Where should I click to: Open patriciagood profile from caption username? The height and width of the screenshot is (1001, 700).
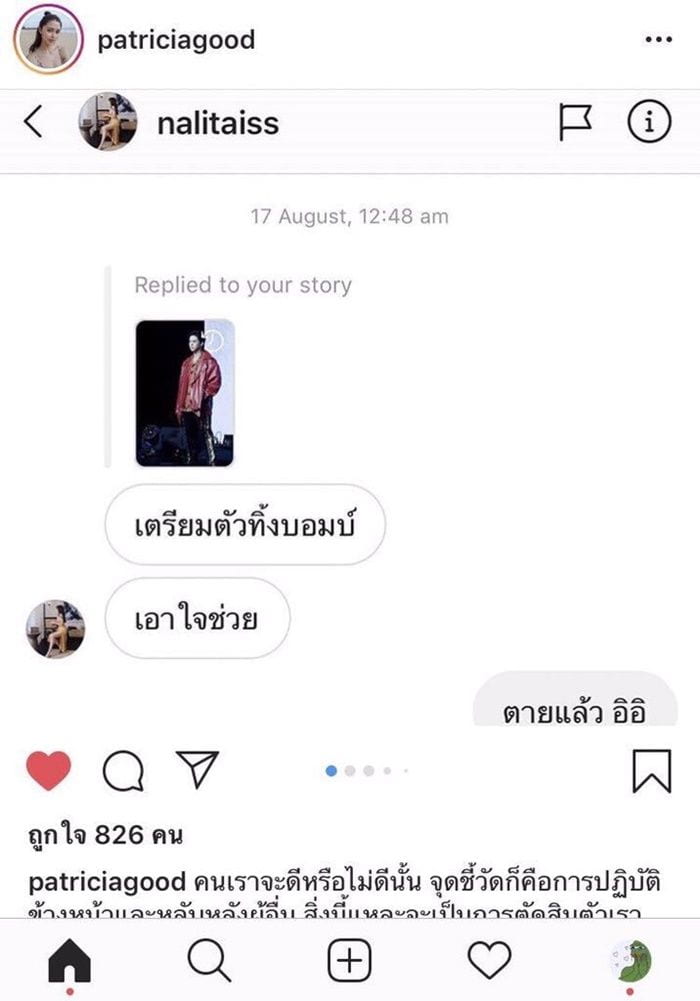(107, 883)
